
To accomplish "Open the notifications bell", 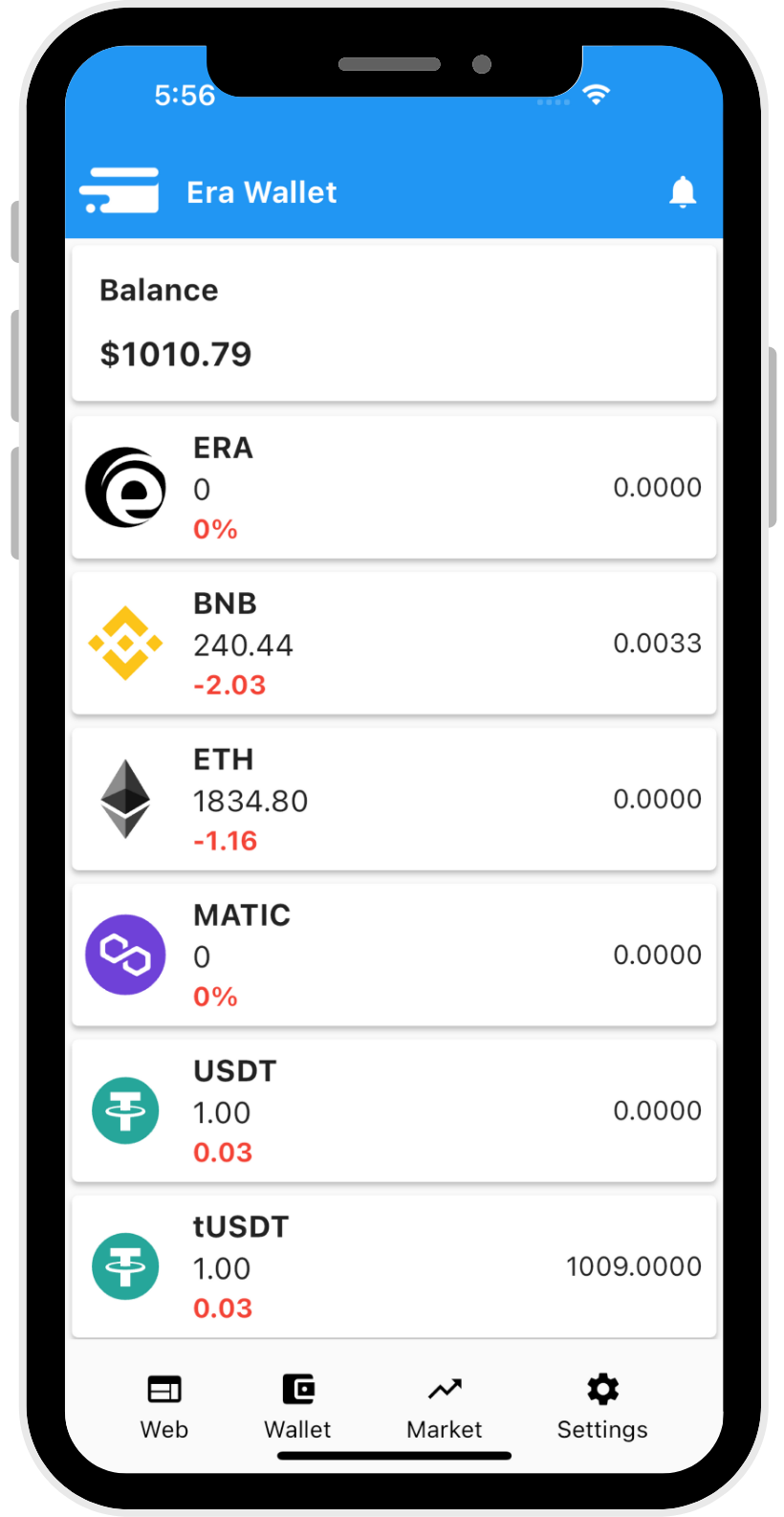I will tap(682, 192).
